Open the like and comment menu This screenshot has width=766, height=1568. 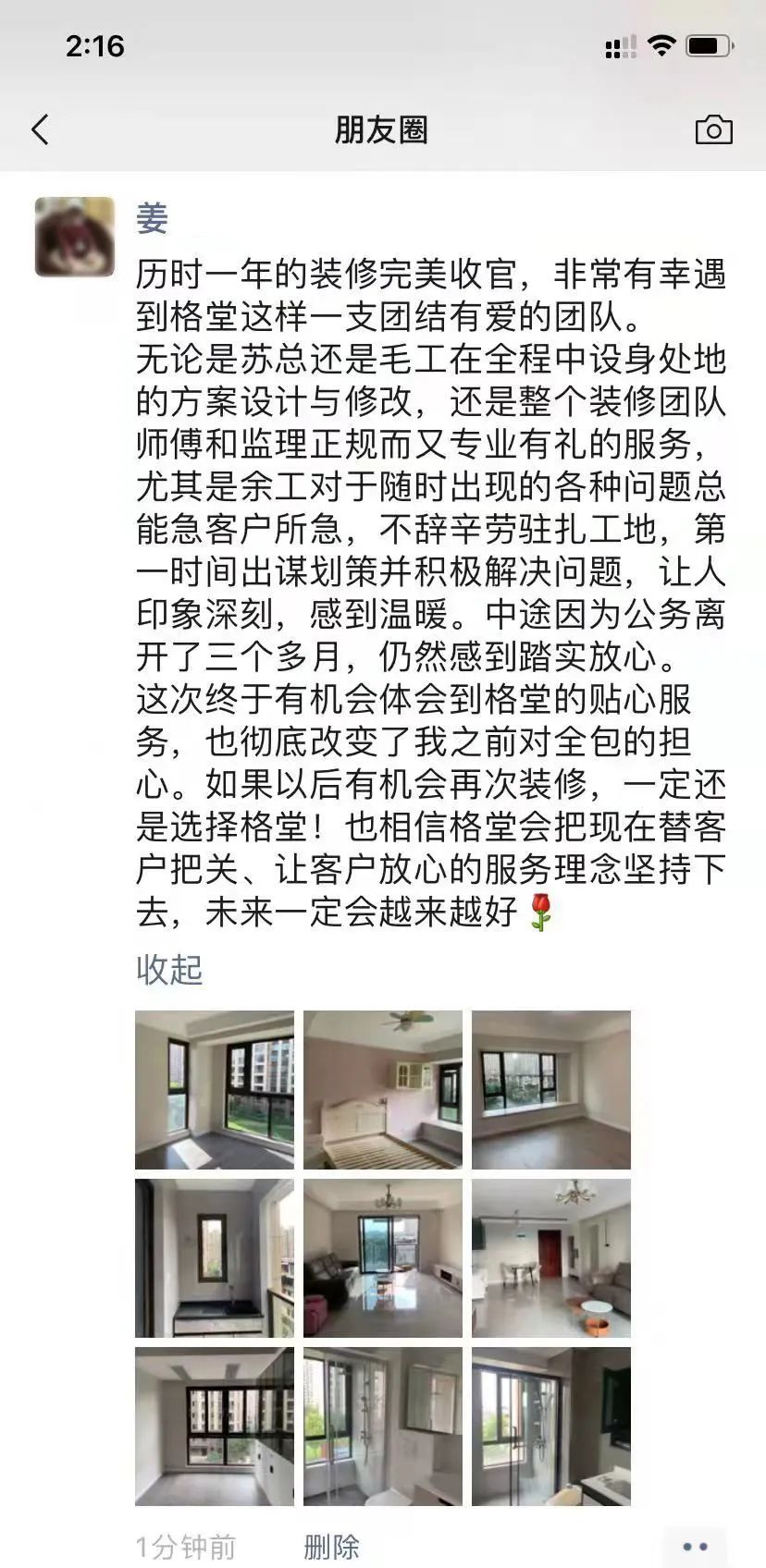pos(695,1546)
